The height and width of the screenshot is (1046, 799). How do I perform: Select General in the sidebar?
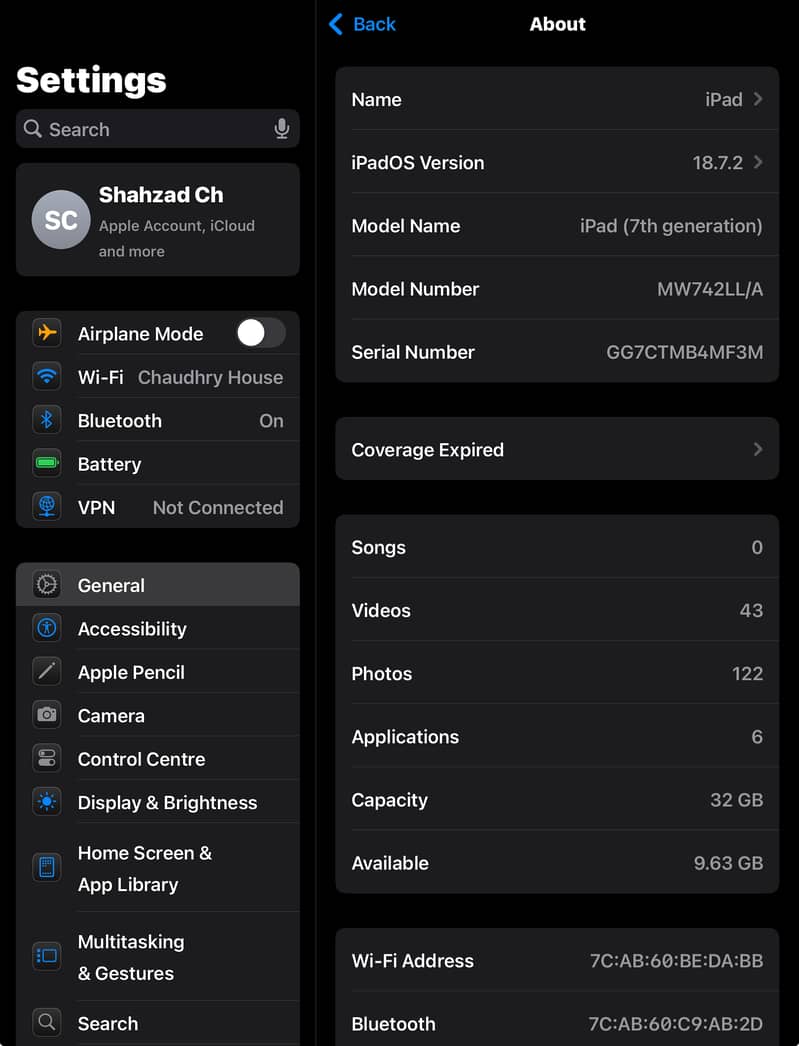point(158,585)
